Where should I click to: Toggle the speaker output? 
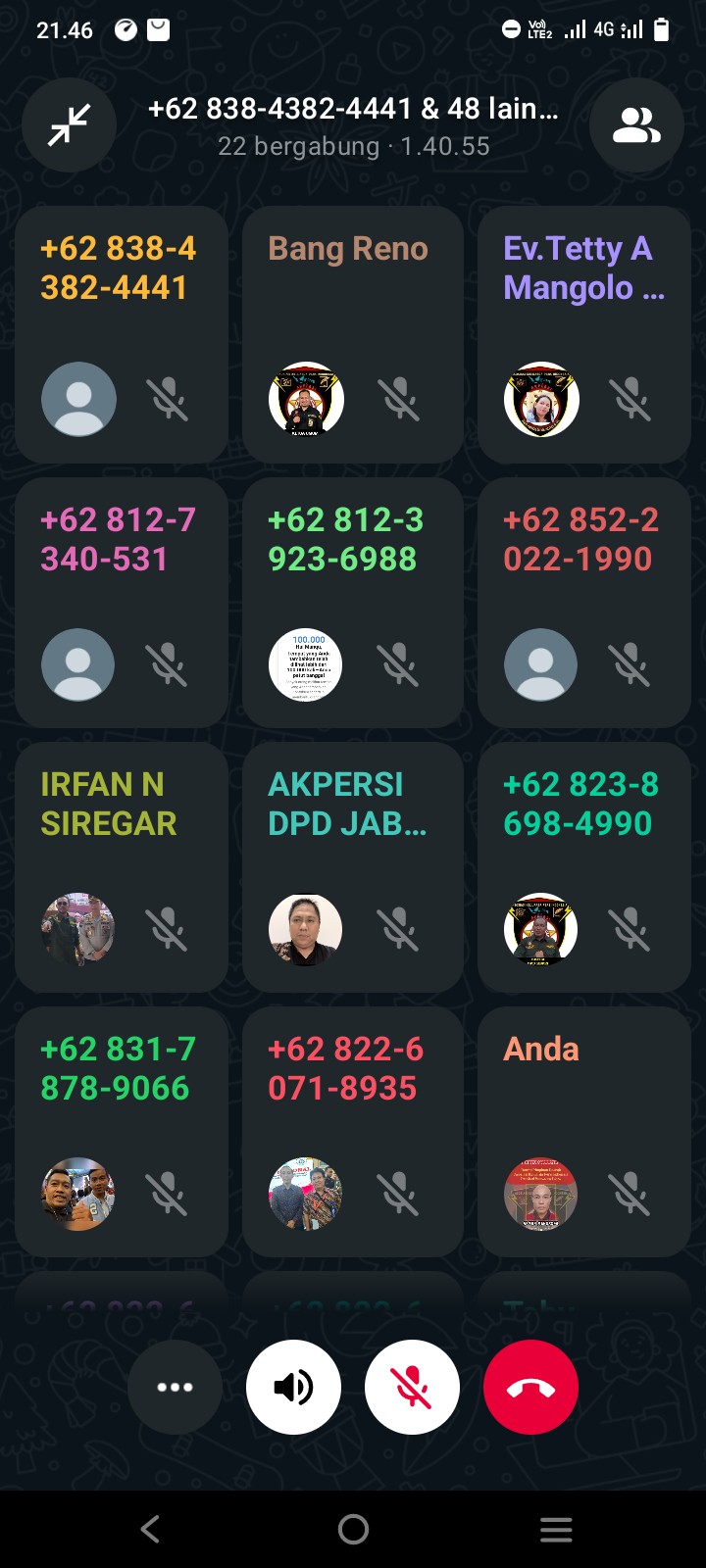293,1387
